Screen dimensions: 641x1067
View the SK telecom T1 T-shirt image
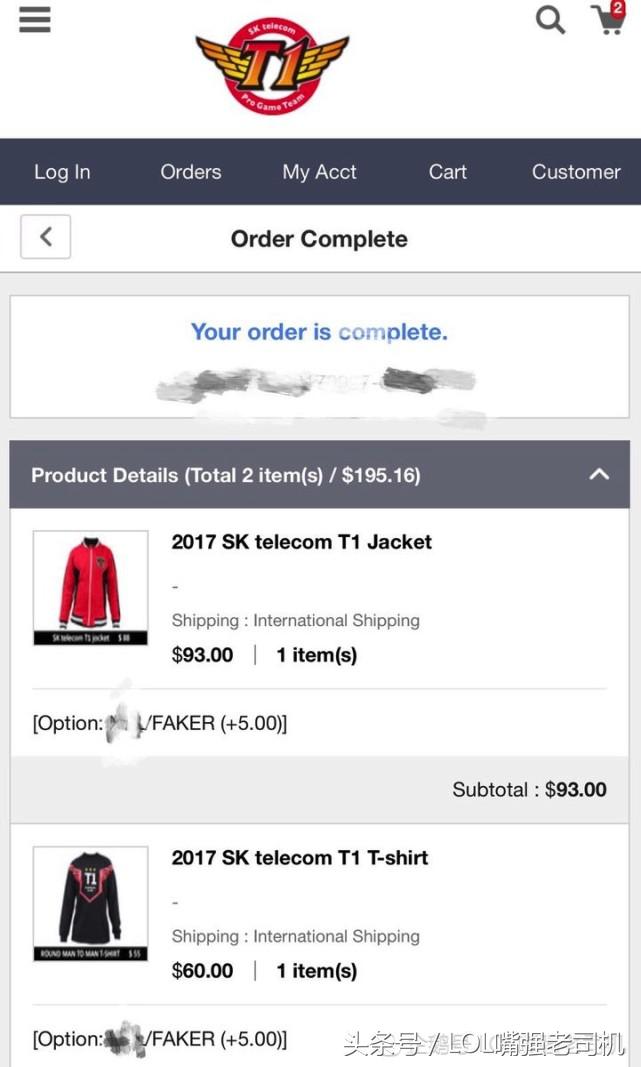[x=90, y=903]
